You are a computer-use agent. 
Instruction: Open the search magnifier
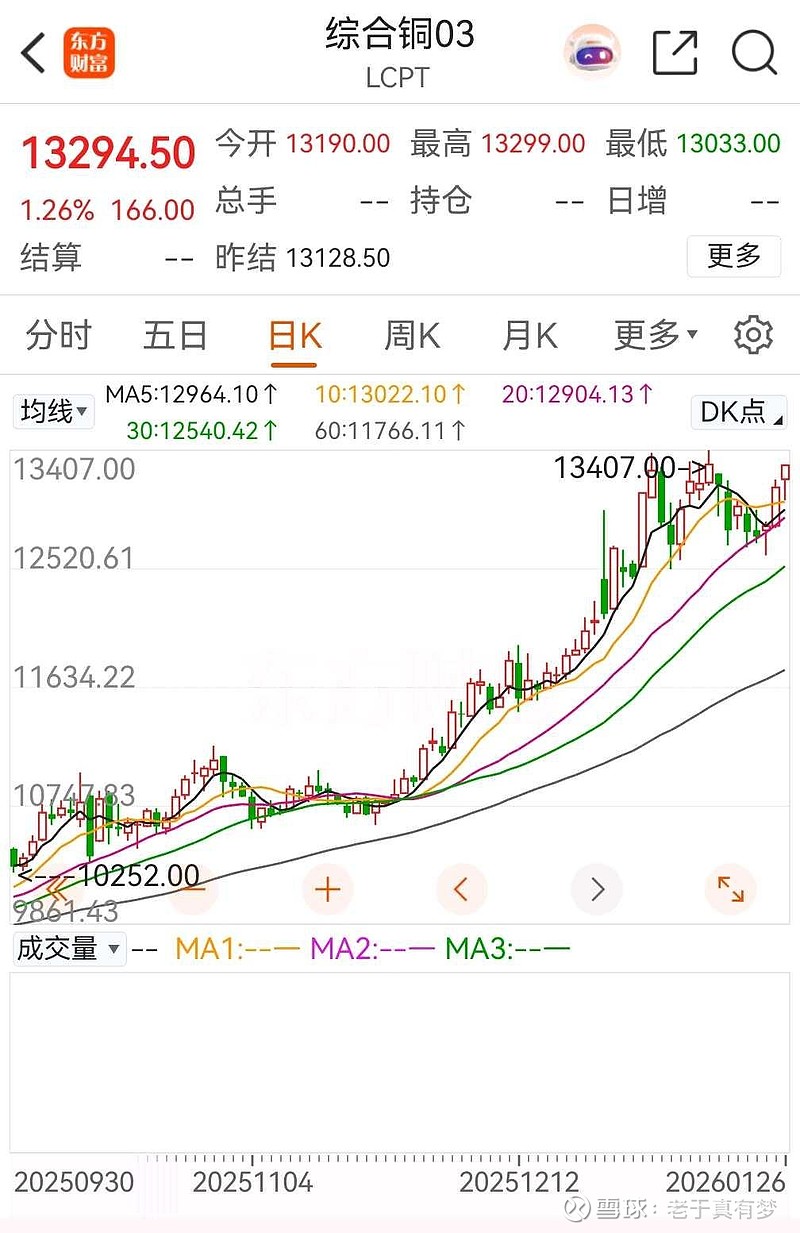pyautogui.click(x=754, y=52)
